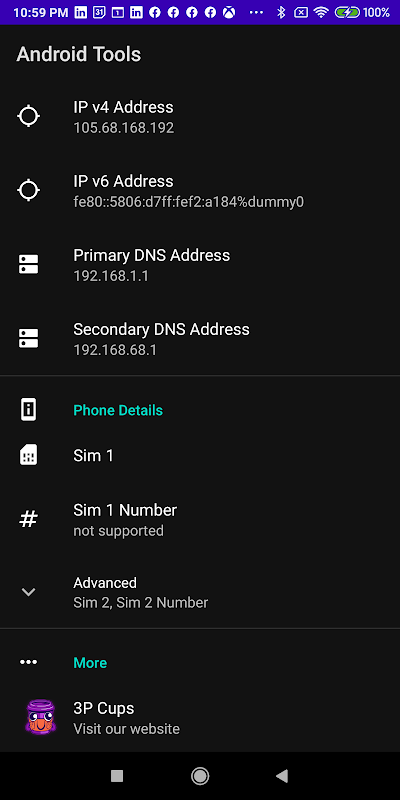The image size is (400, 800).
Task: Open the Sim 1 row
Action: click(x=200, y=455)
